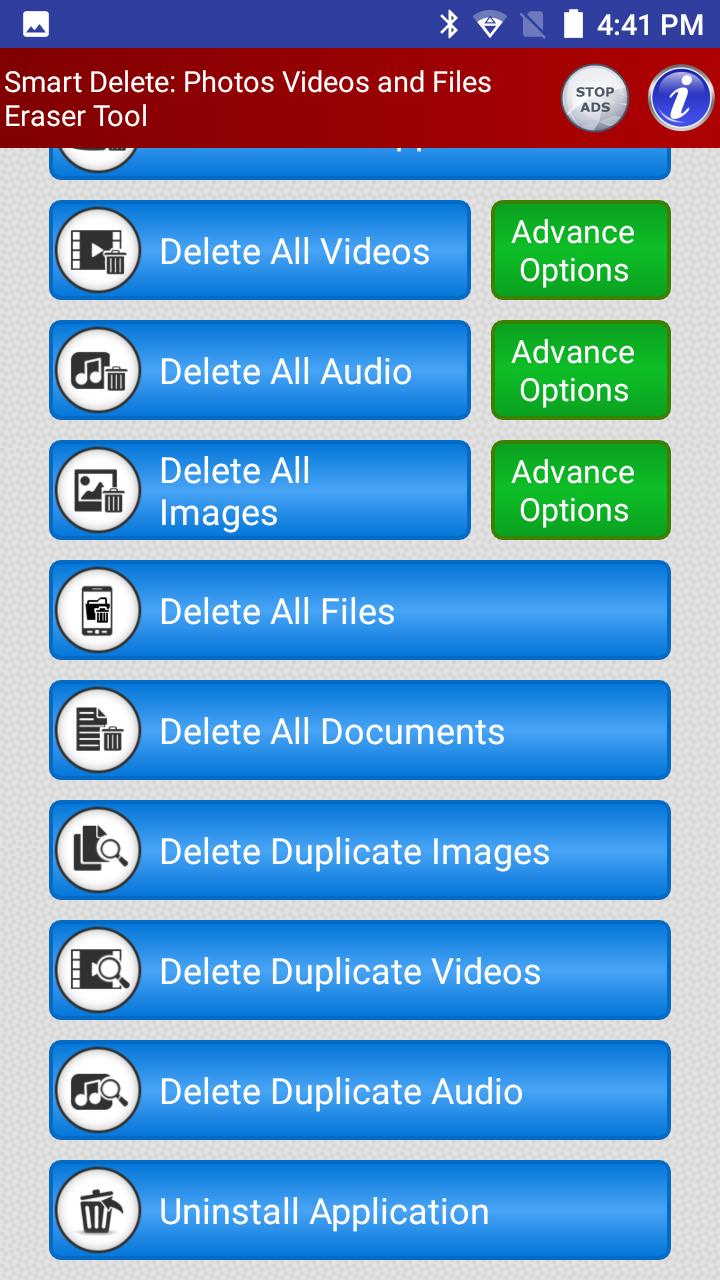Select Delete Duplicate Videos
The width and height of the screenshot is (720, 1280).
coord(360,970)
